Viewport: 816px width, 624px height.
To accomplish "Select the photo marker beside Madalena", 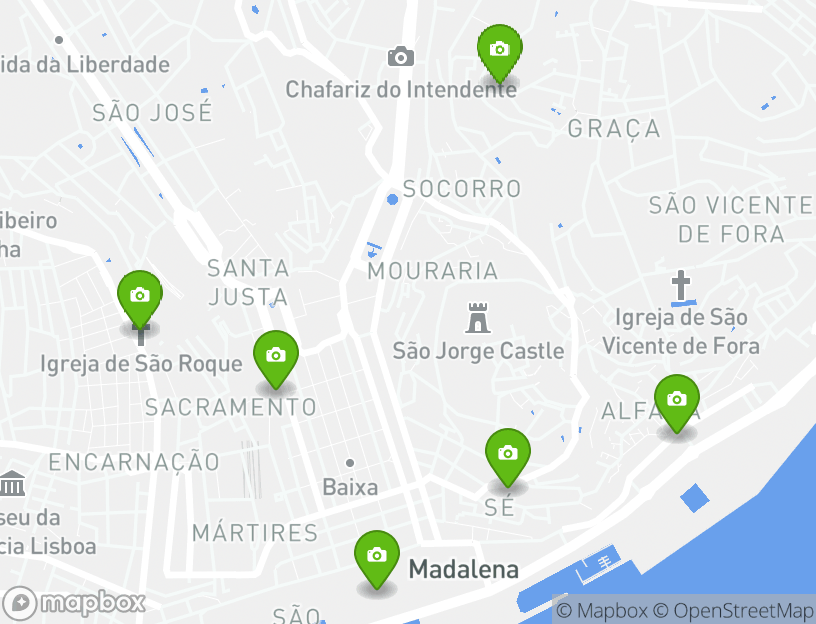I will 377,555.
